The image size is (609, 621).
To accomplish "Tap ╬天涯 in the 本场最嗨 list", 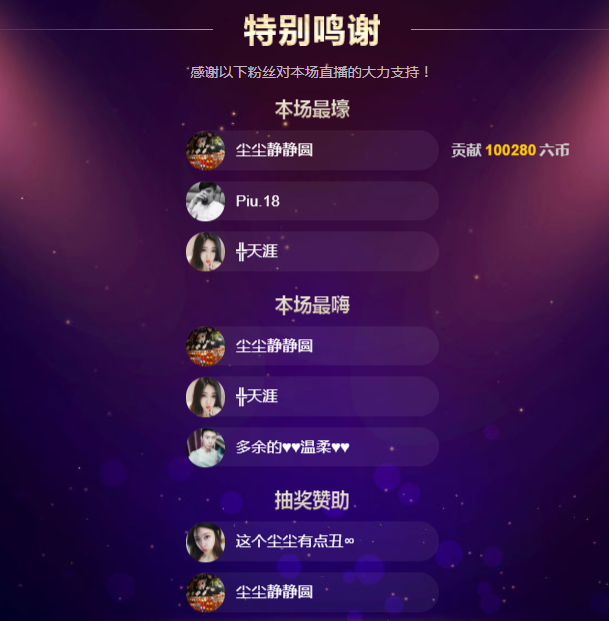I will 312,397.
